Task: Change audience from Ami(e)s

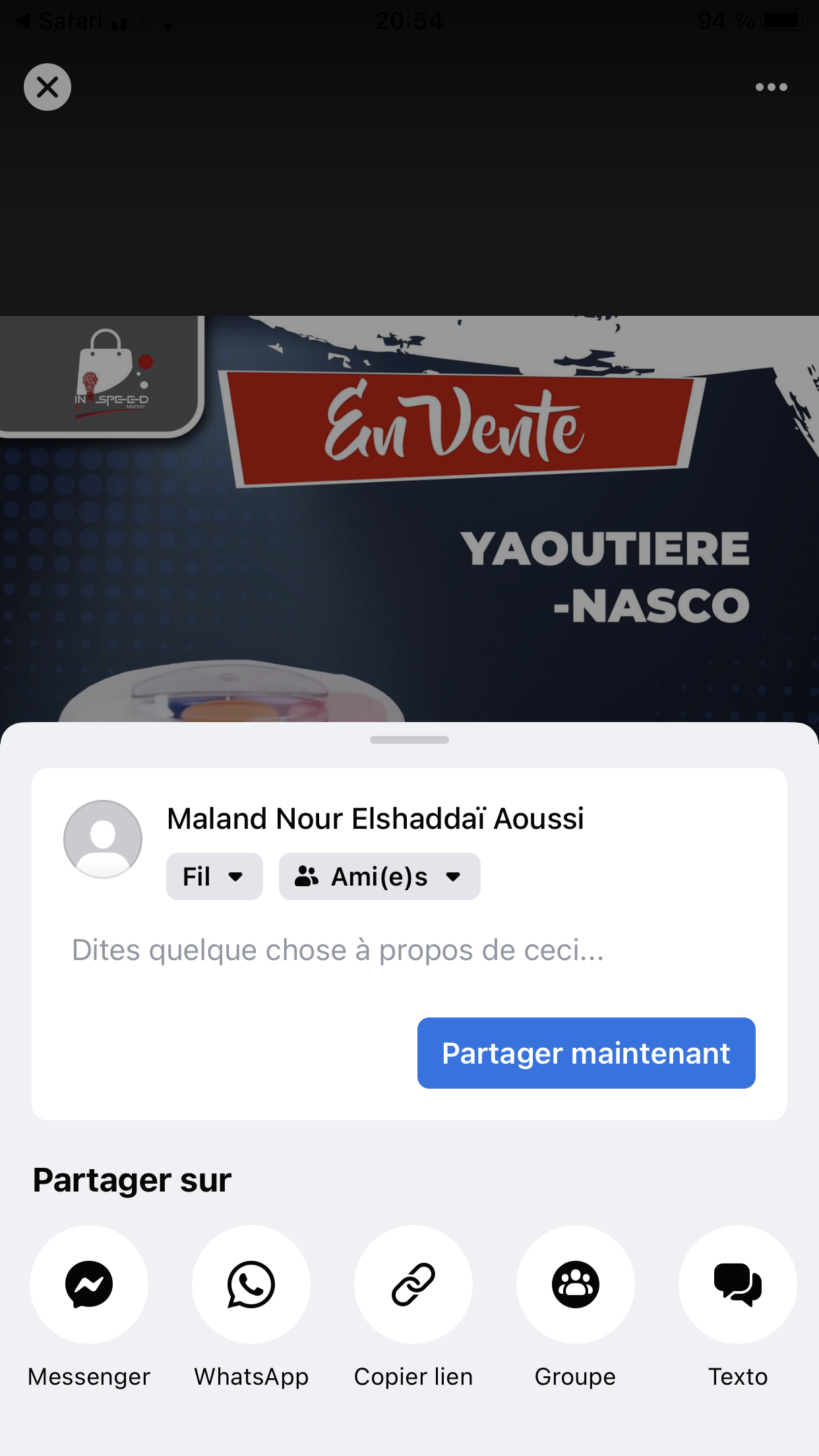Action: pos(379,876)
